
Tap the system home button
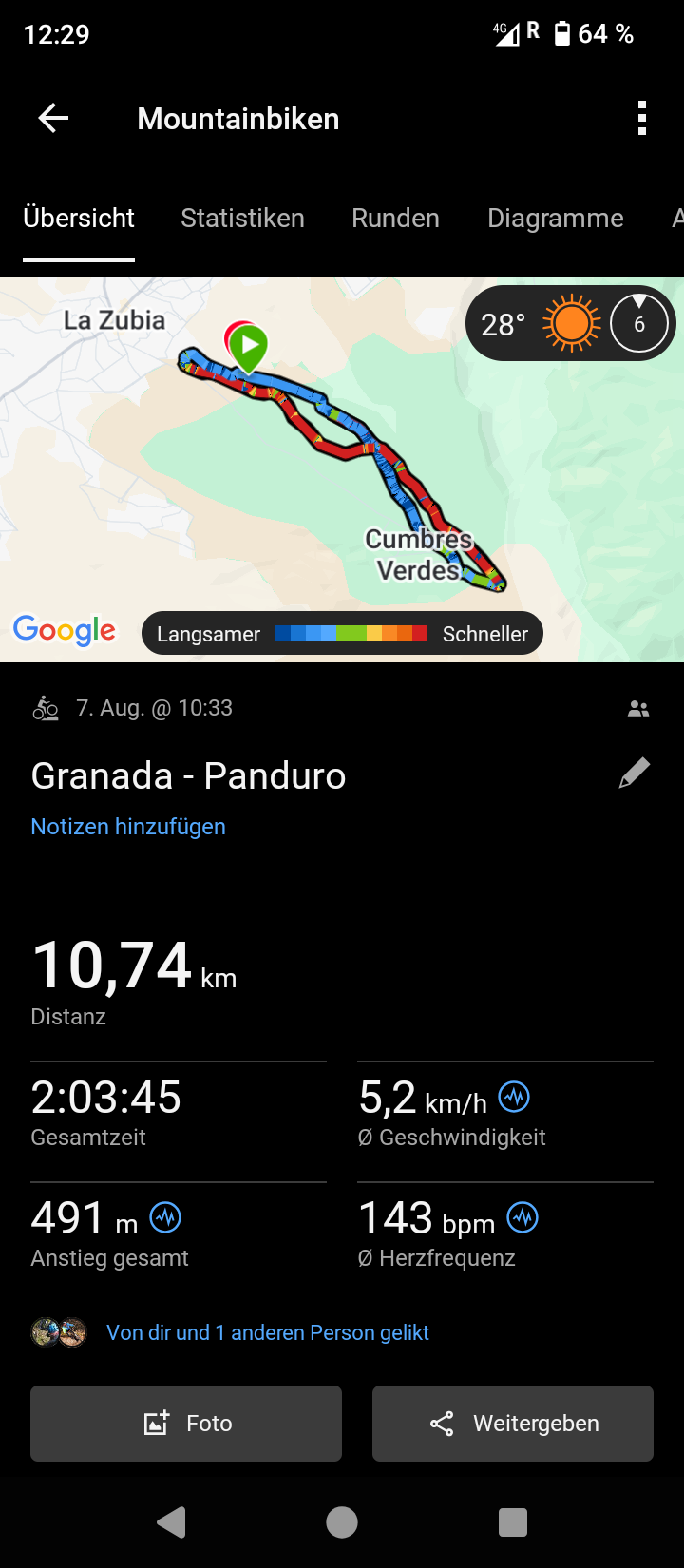pyautogui.click(x=342, y=1522)
